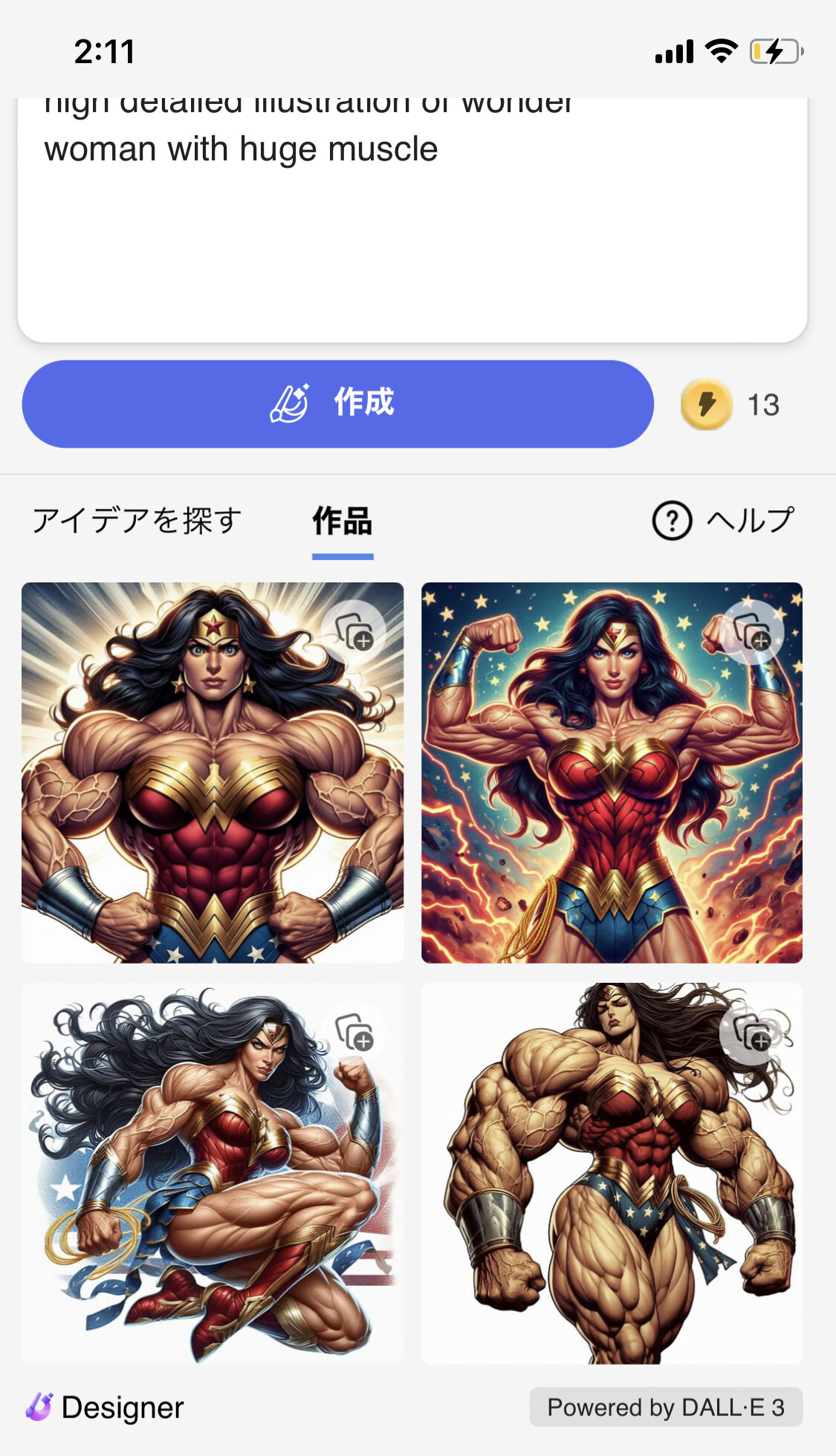Add hulking white-background image to a collection
This screenshot has width=836, height=1456.
point(752,1033)
